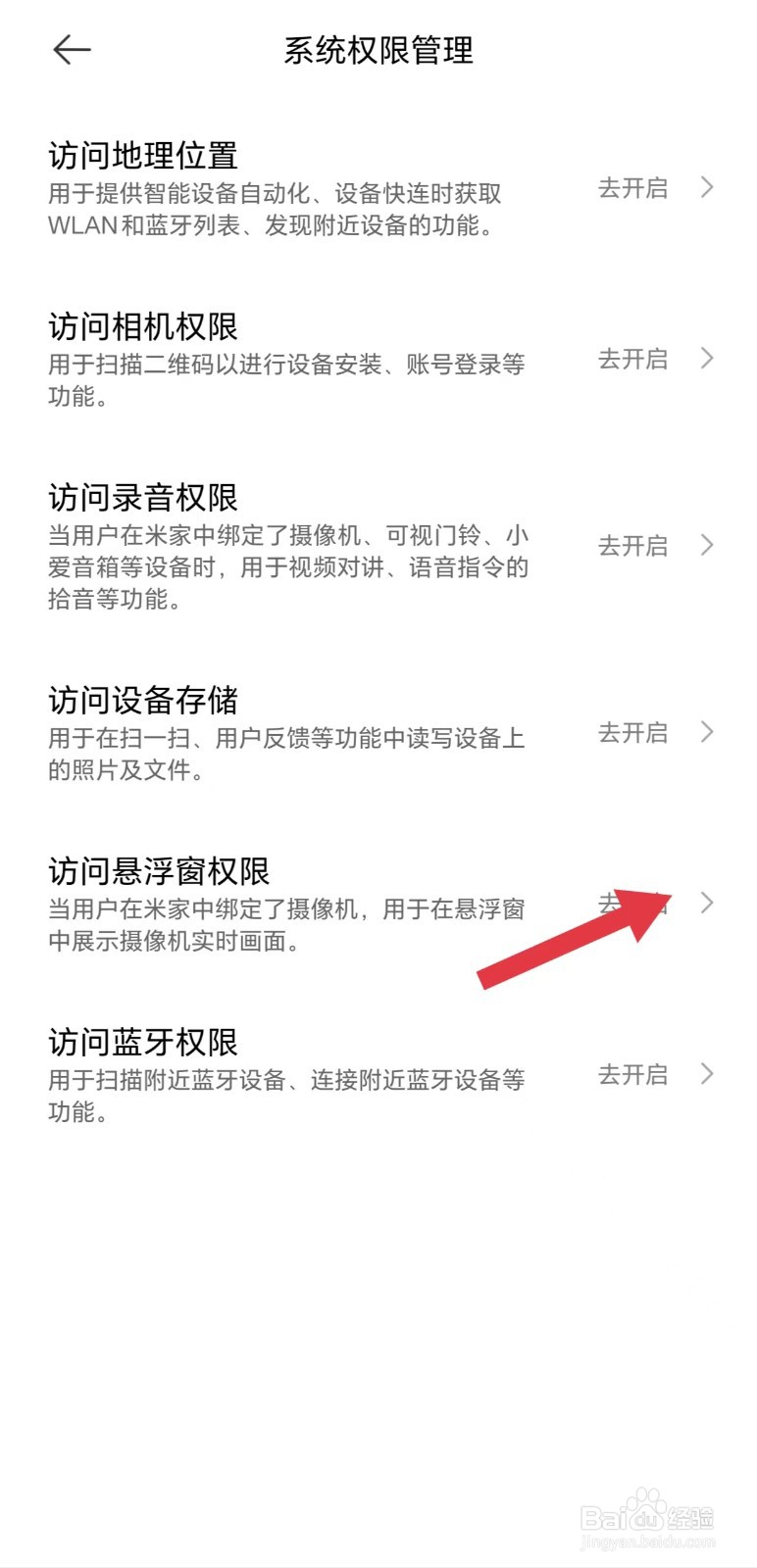
Task: Click the chevron beside 访问录音权限 row
Action: [708, 546]
